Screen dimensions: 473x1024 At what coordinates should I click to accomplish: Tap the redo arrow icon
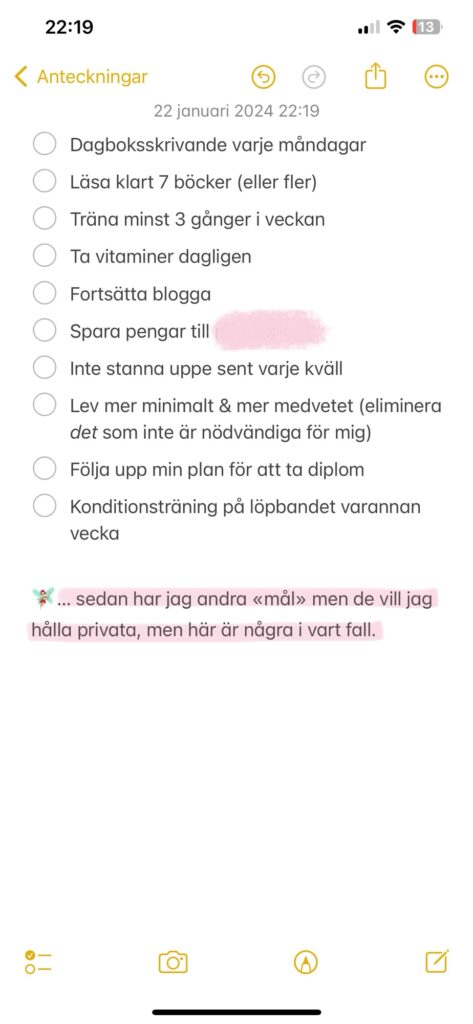click(x=314, y=78)
